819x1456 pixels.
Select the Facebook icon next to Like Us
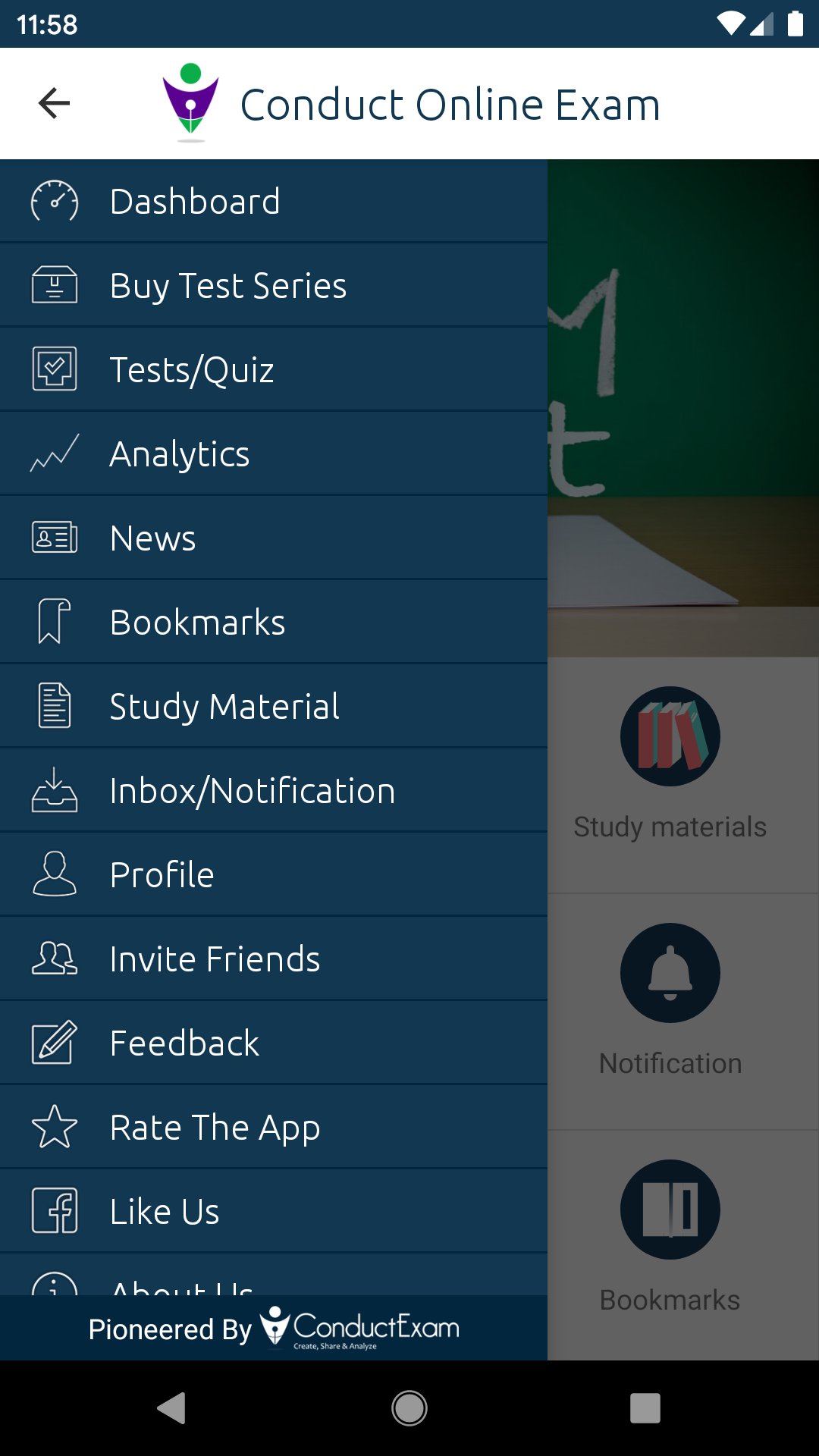pyautogui.click(x=53, y=1210)
